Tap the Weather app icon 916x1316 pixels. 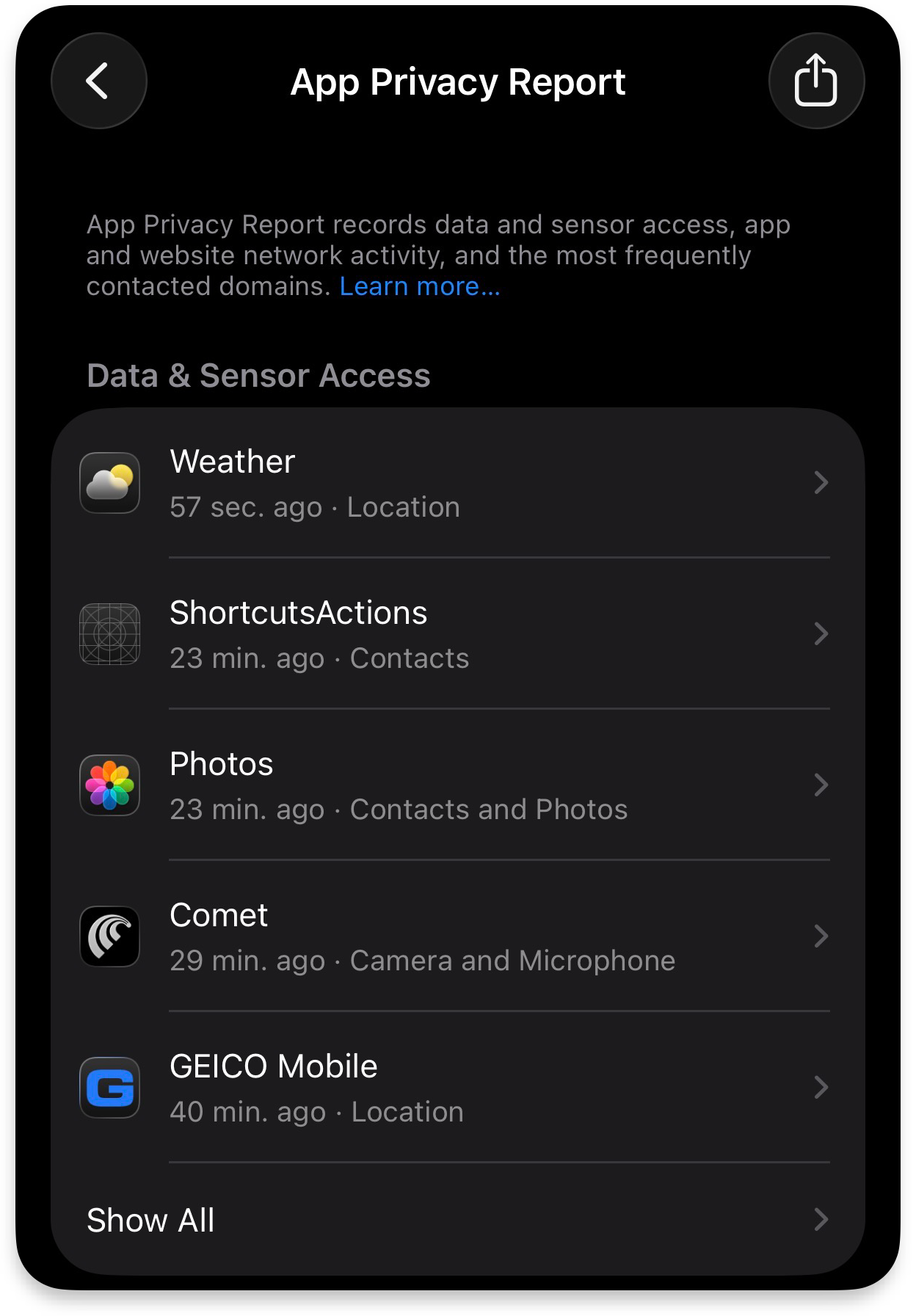[x=109, y=483]
